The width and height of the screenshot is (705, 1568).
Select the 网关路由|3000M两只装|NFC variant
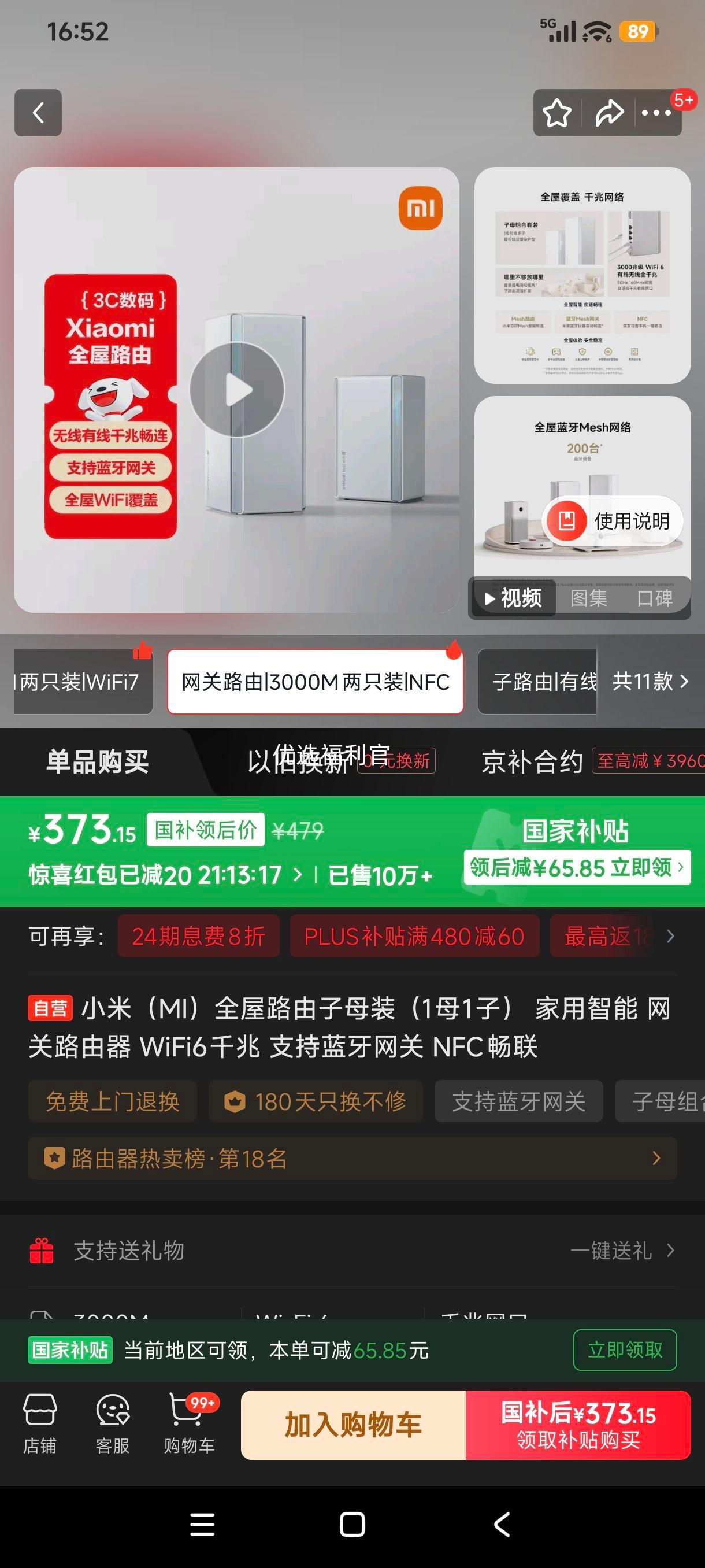315,683
